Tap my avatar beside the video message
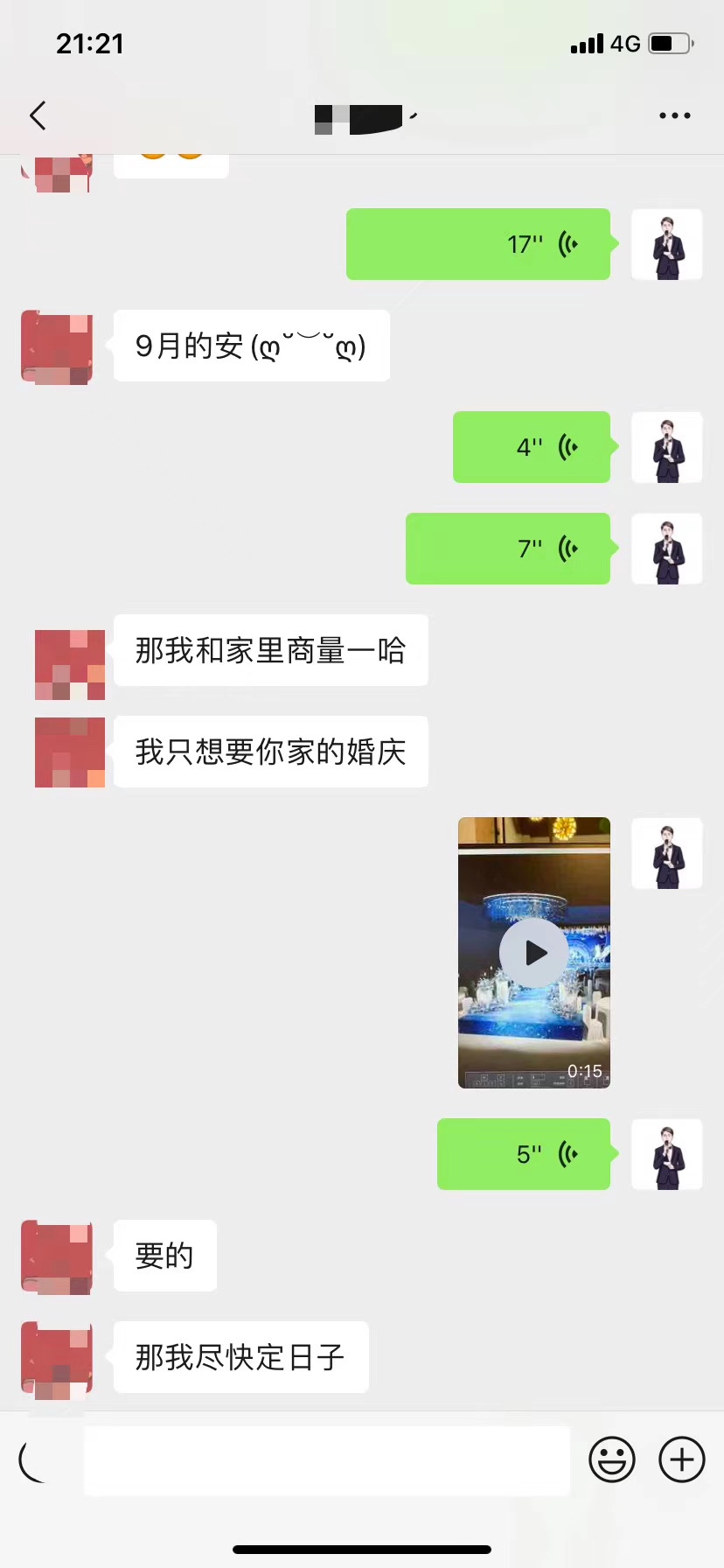 (x=667, y=854)
